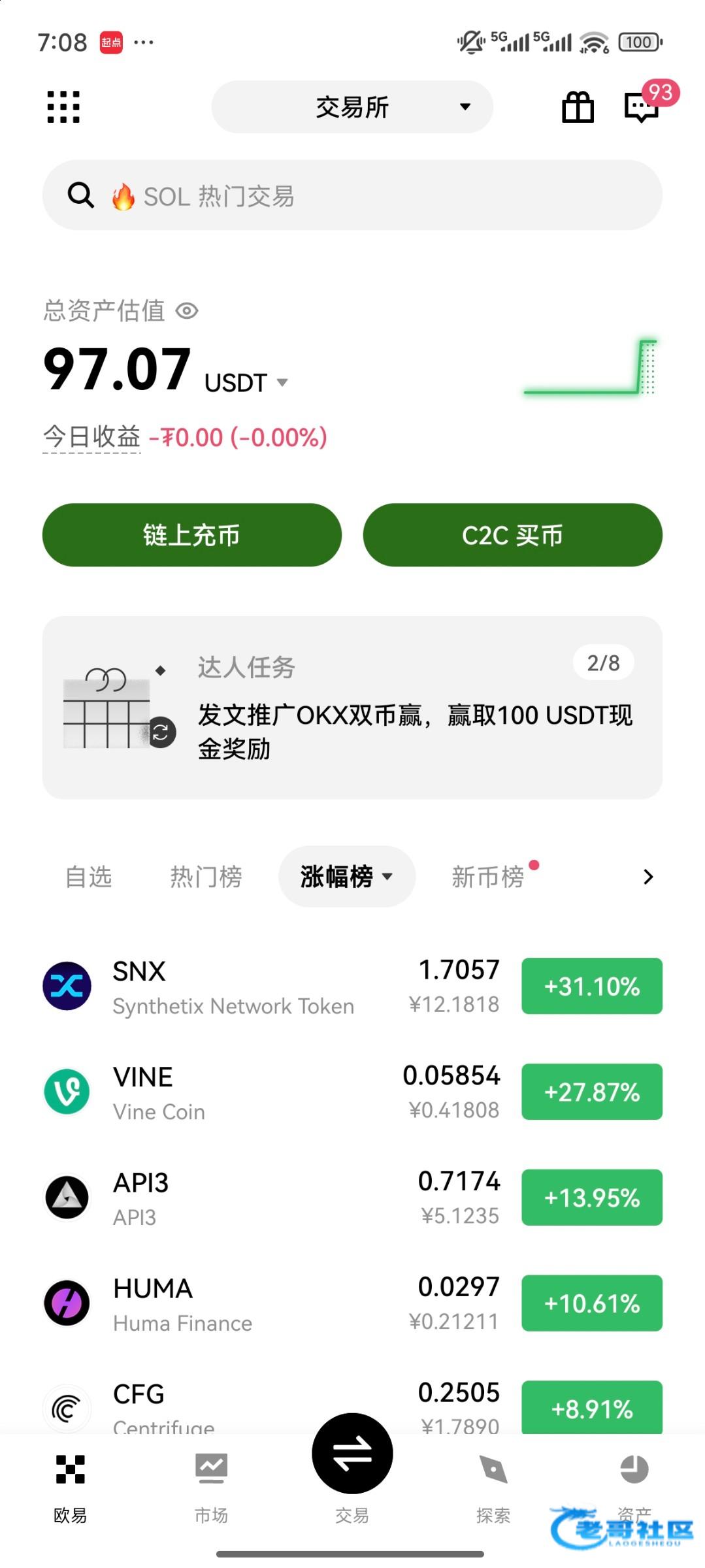Image resolution: width=705 pixels, height=1568 pixels.
Task: Change the USDT valuation currency
Action: (282, 383)
